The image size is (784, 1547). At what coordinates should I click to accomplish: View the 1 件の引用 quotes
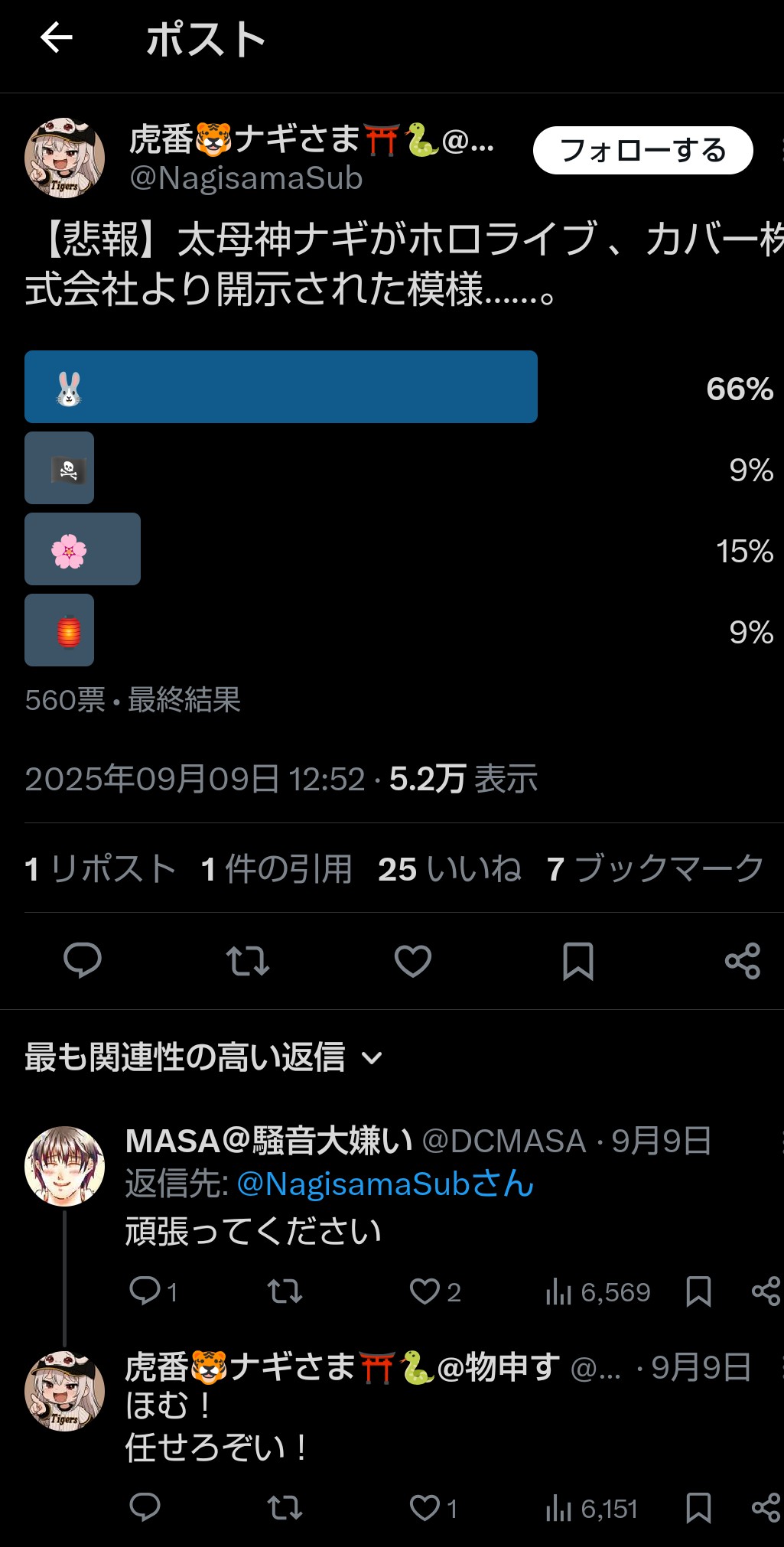tap(276, 869)
